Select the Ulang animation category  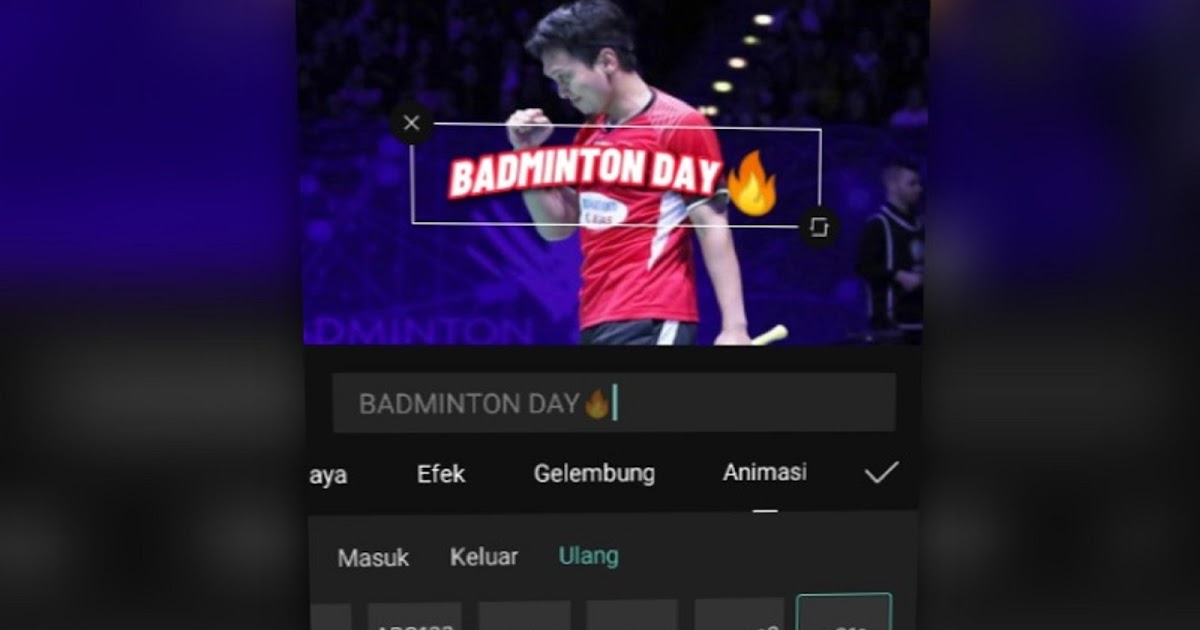coord(588,556)
